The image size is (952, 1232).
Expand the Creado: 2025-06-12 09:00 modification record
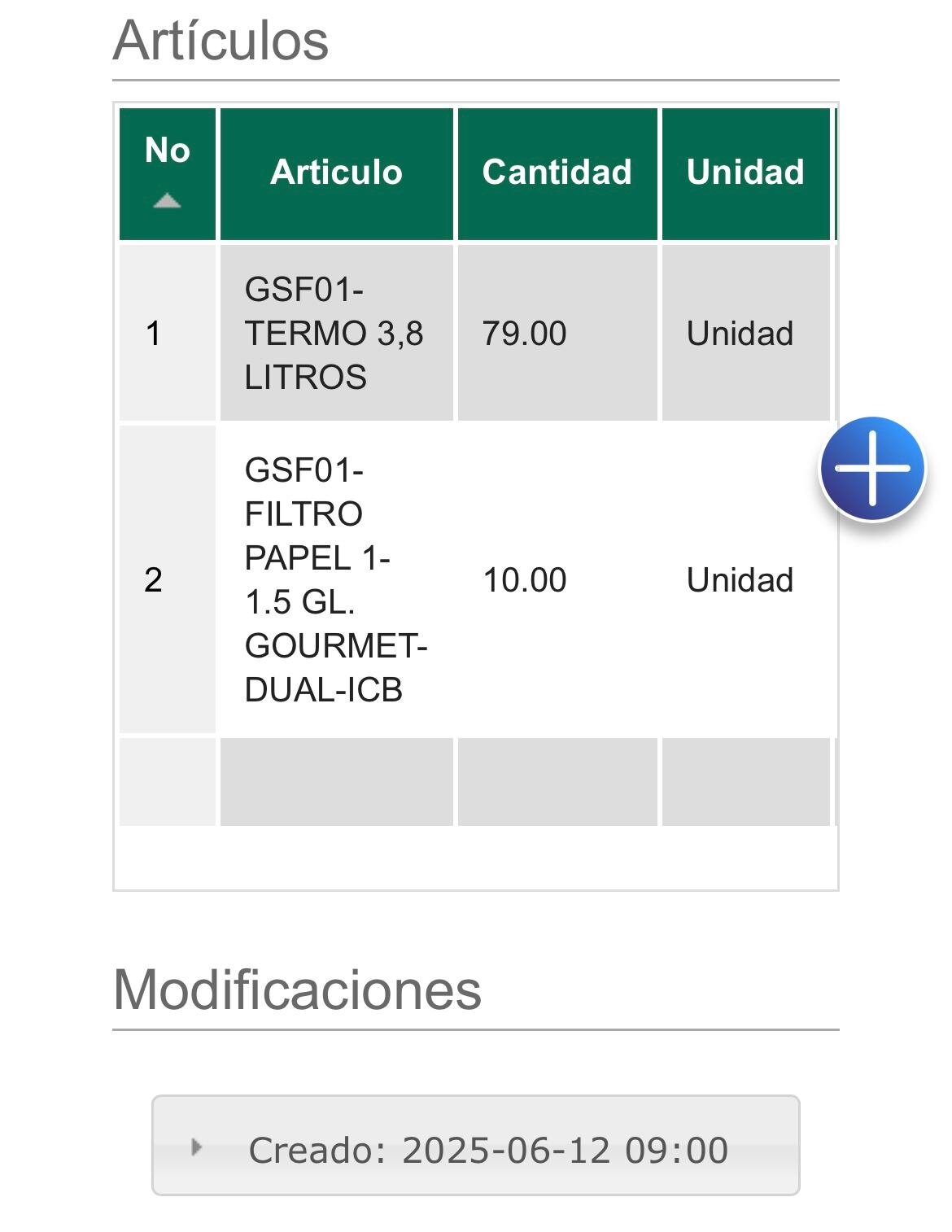click(x=489, y=1149)
